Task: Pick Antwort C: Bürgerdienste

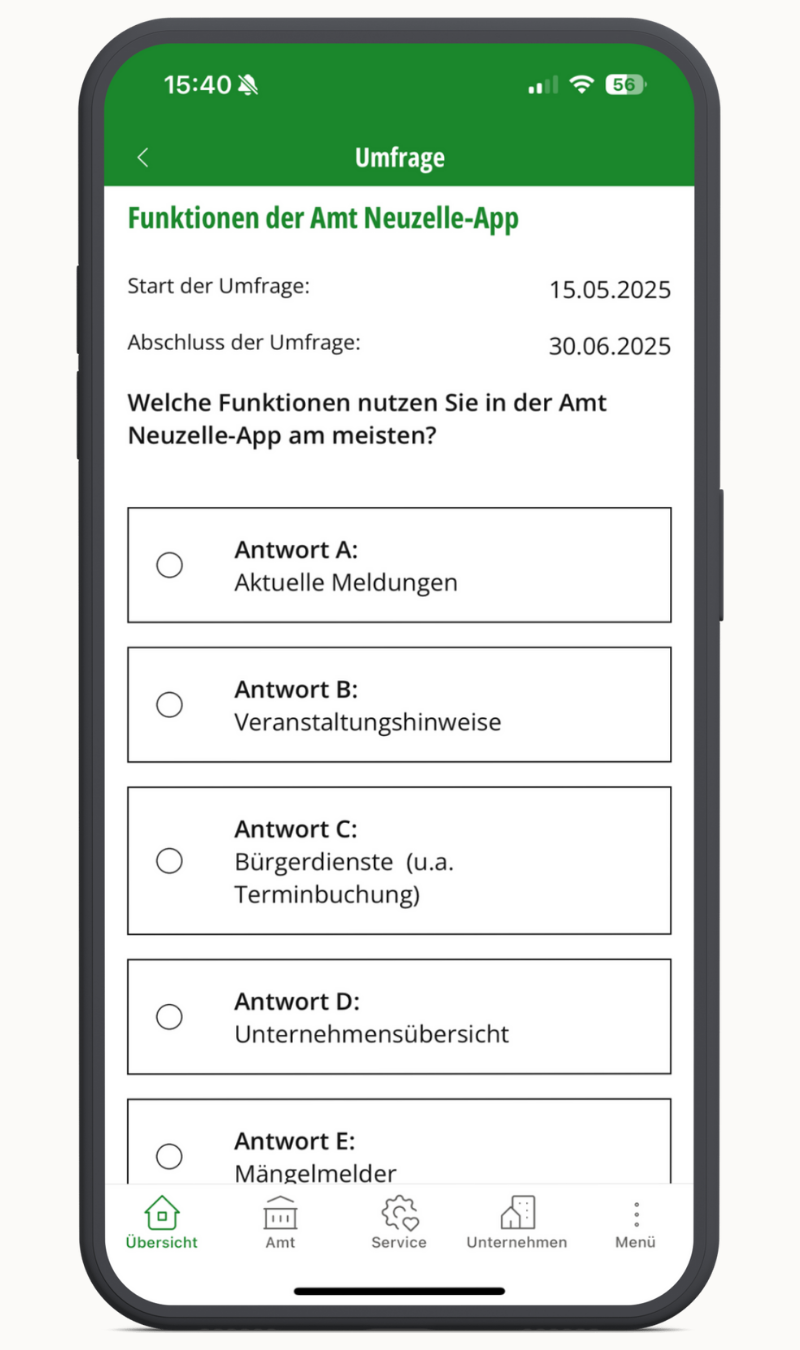Action: (399, 861)
